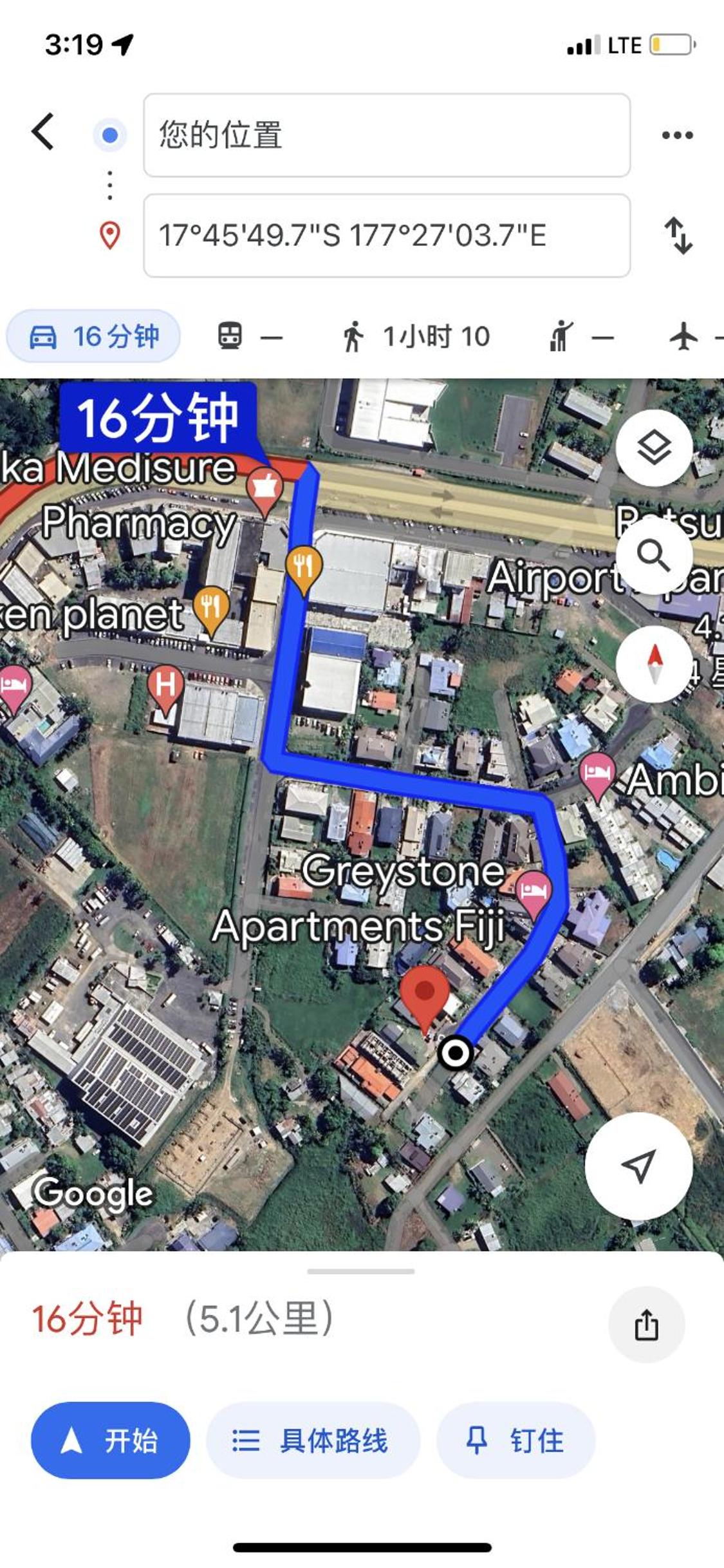Open the map layers selector

coord(654,448)
